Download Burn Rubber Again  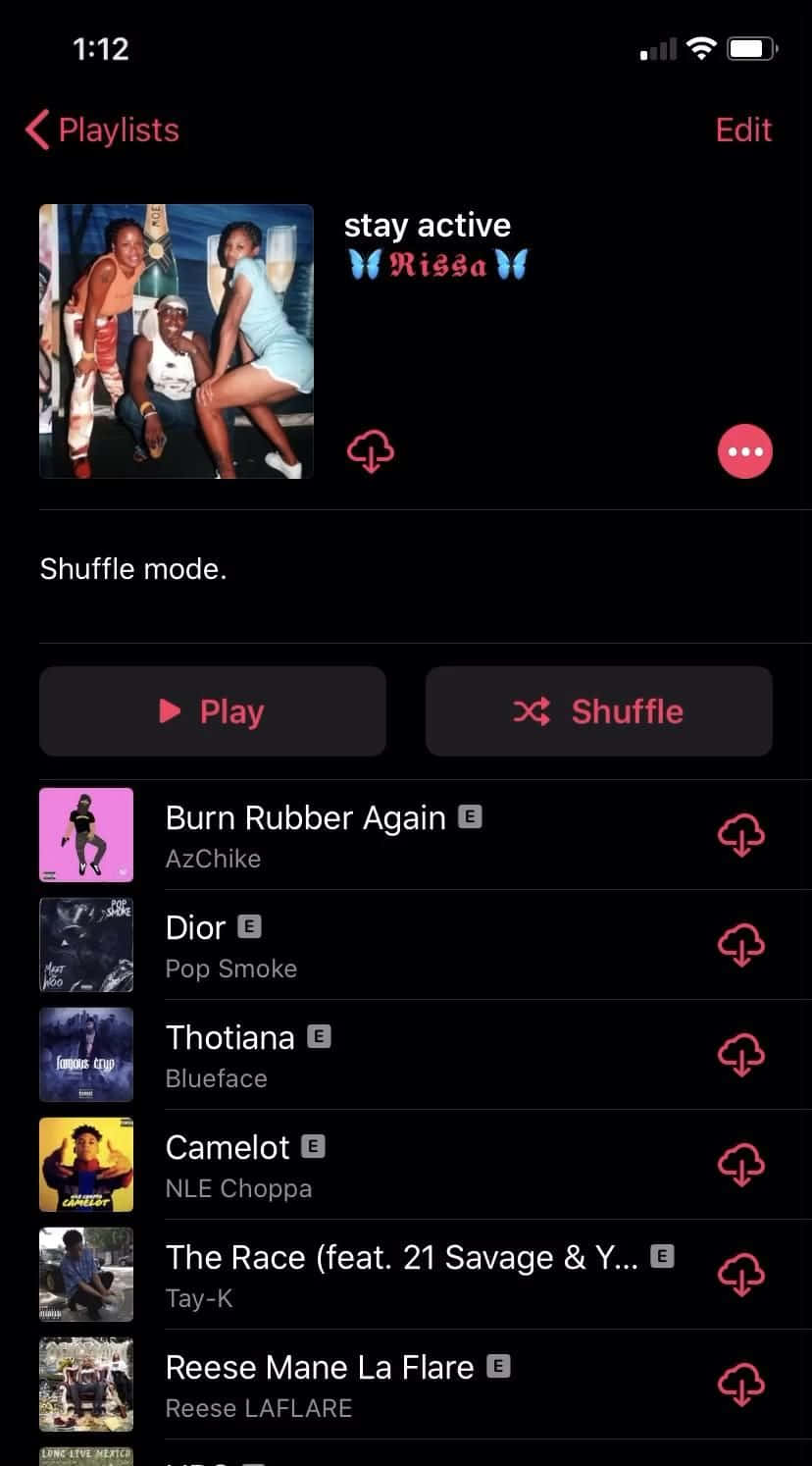pyautogui.click(x=741, y=835)
